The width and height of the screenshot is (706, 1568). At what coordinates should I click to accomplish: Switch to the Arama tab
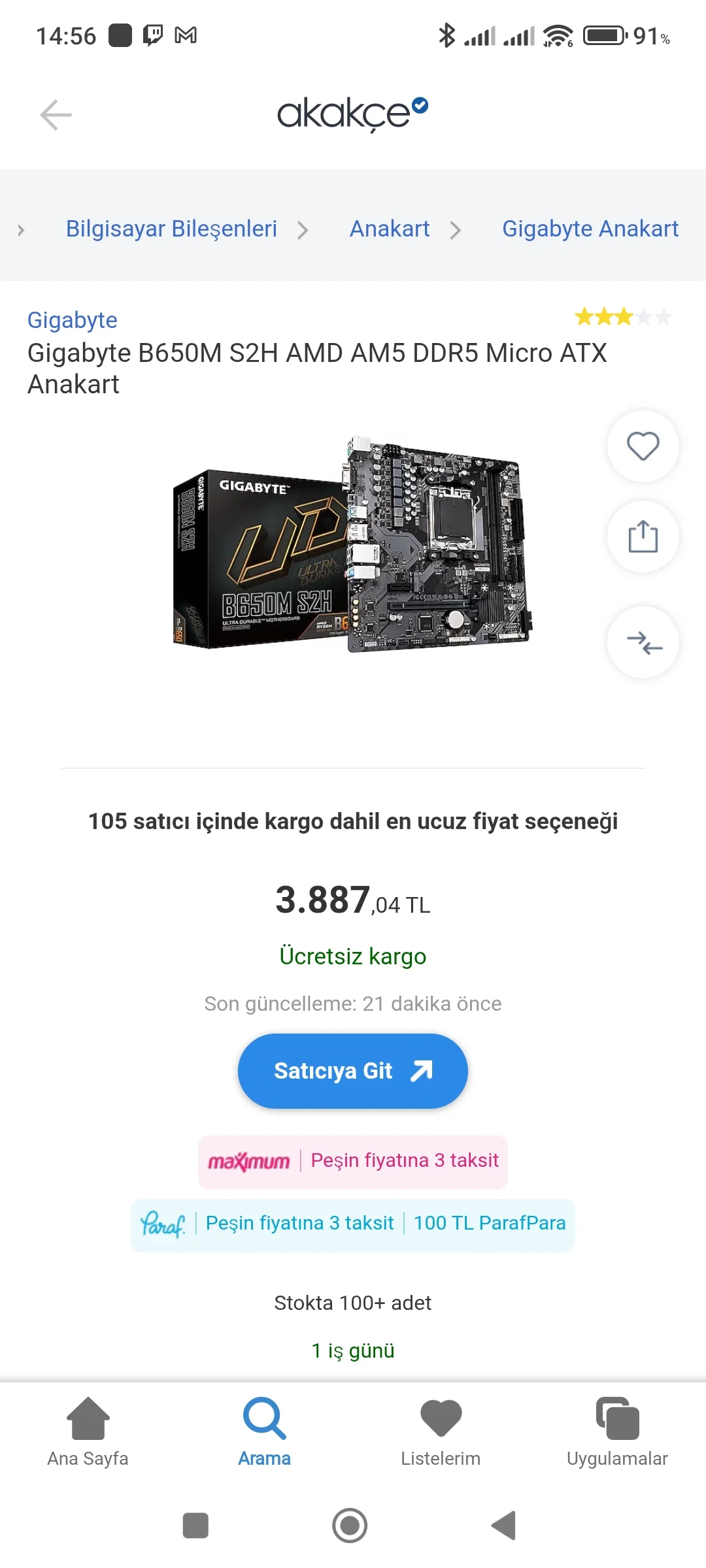coord(264,1432)
